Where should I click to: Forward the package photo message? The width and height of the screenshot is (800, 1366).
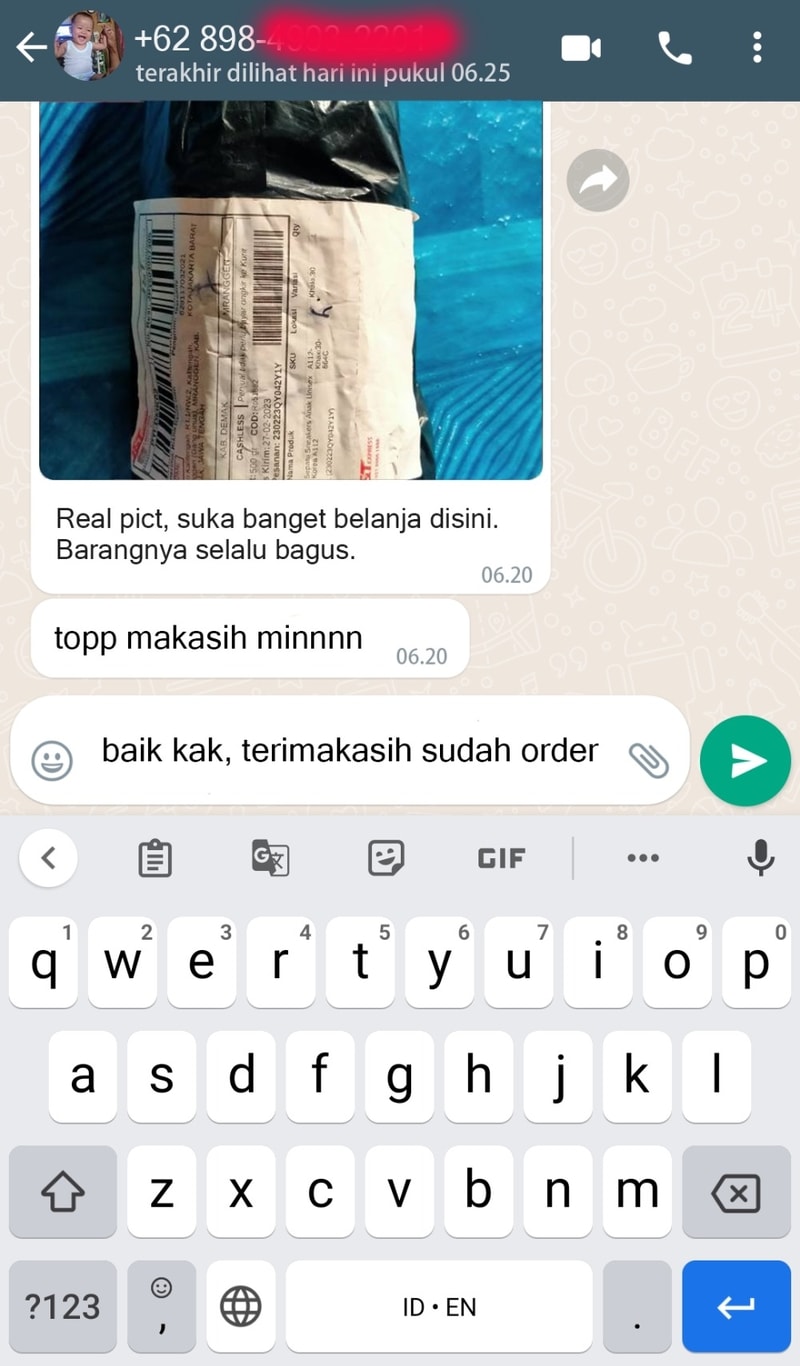[597, 180]
